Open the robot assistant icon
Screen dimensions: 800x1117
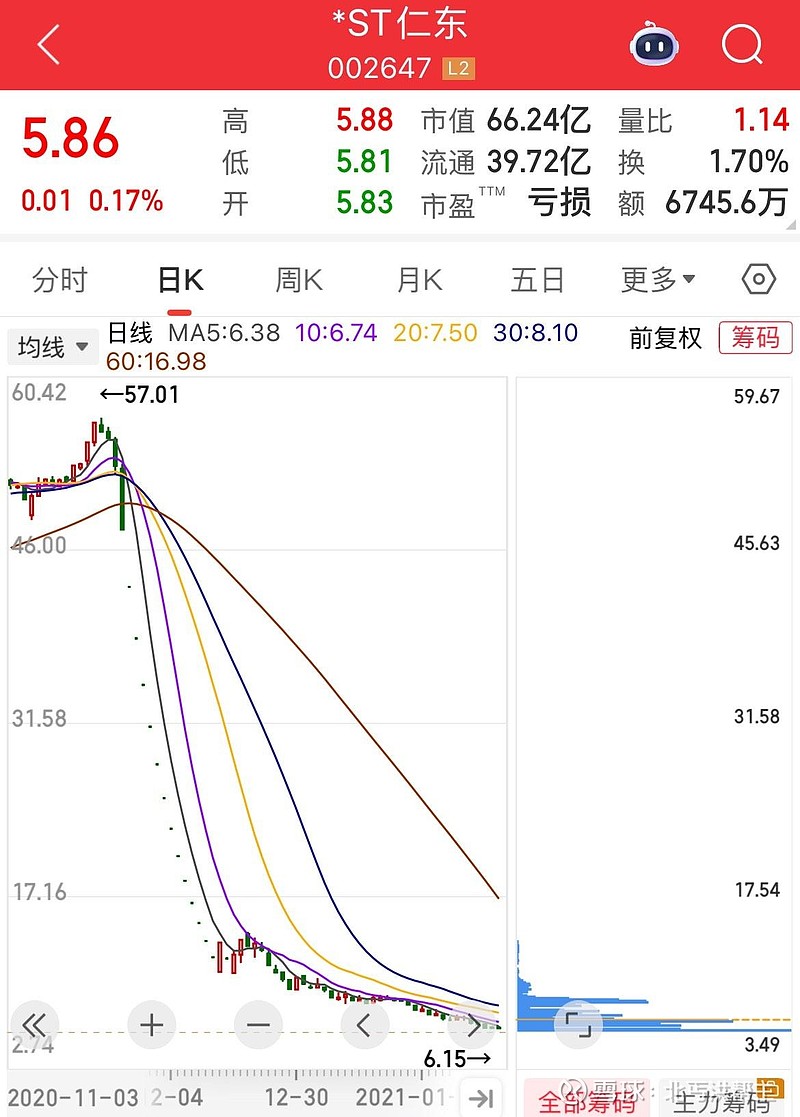[654, 45]
